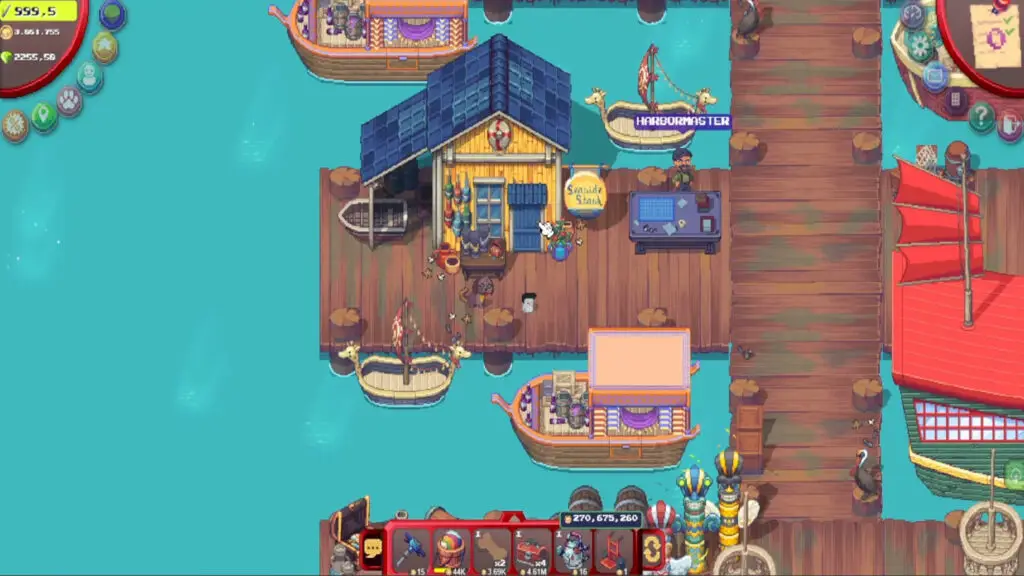Select the red chair hotbar slot

click(614, 548)
